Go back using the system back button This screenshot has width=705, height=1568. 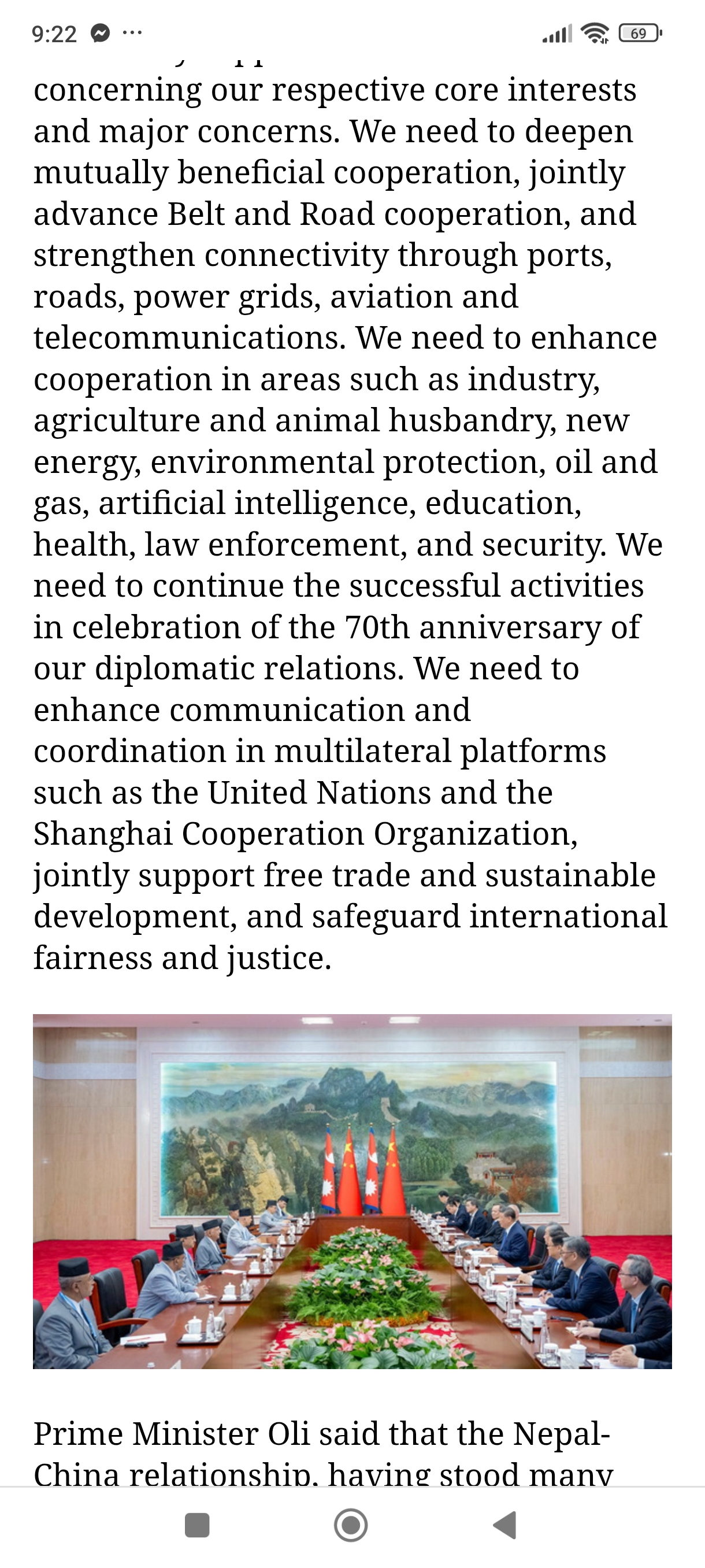coord(505,1525)
